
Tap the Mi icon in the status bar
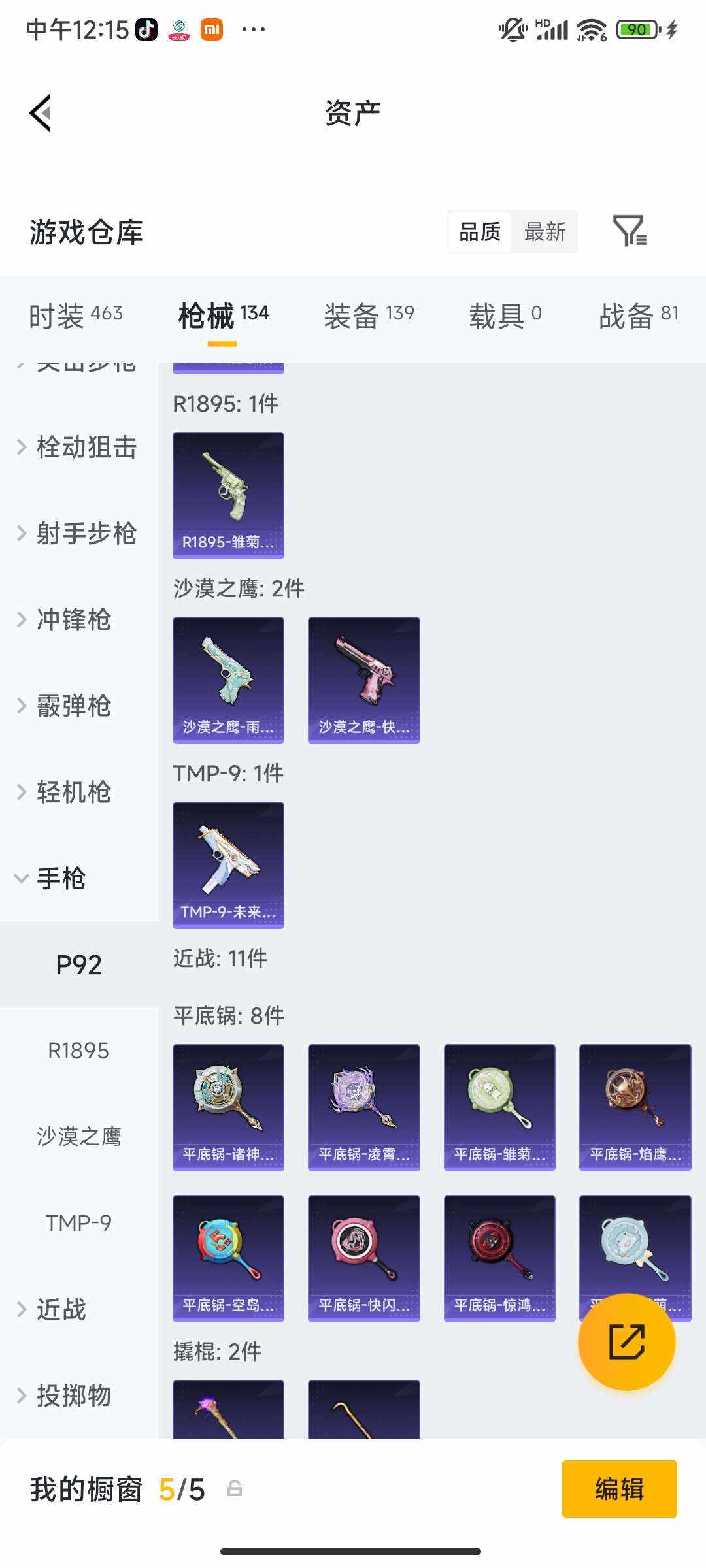(x=211, y=29)
